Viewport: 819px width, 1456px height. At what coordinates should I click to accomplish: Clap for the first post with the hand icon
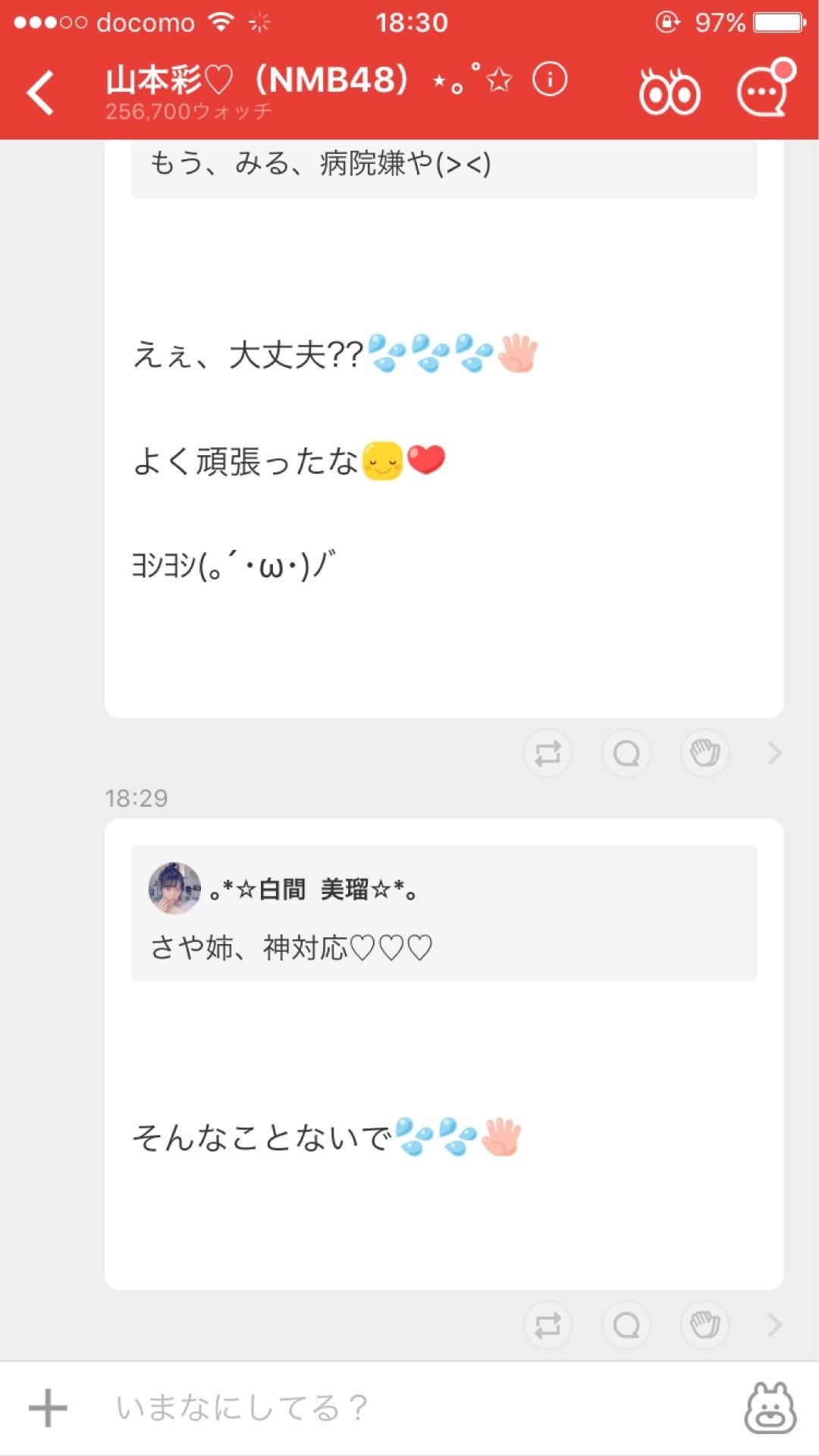[704, 753]
